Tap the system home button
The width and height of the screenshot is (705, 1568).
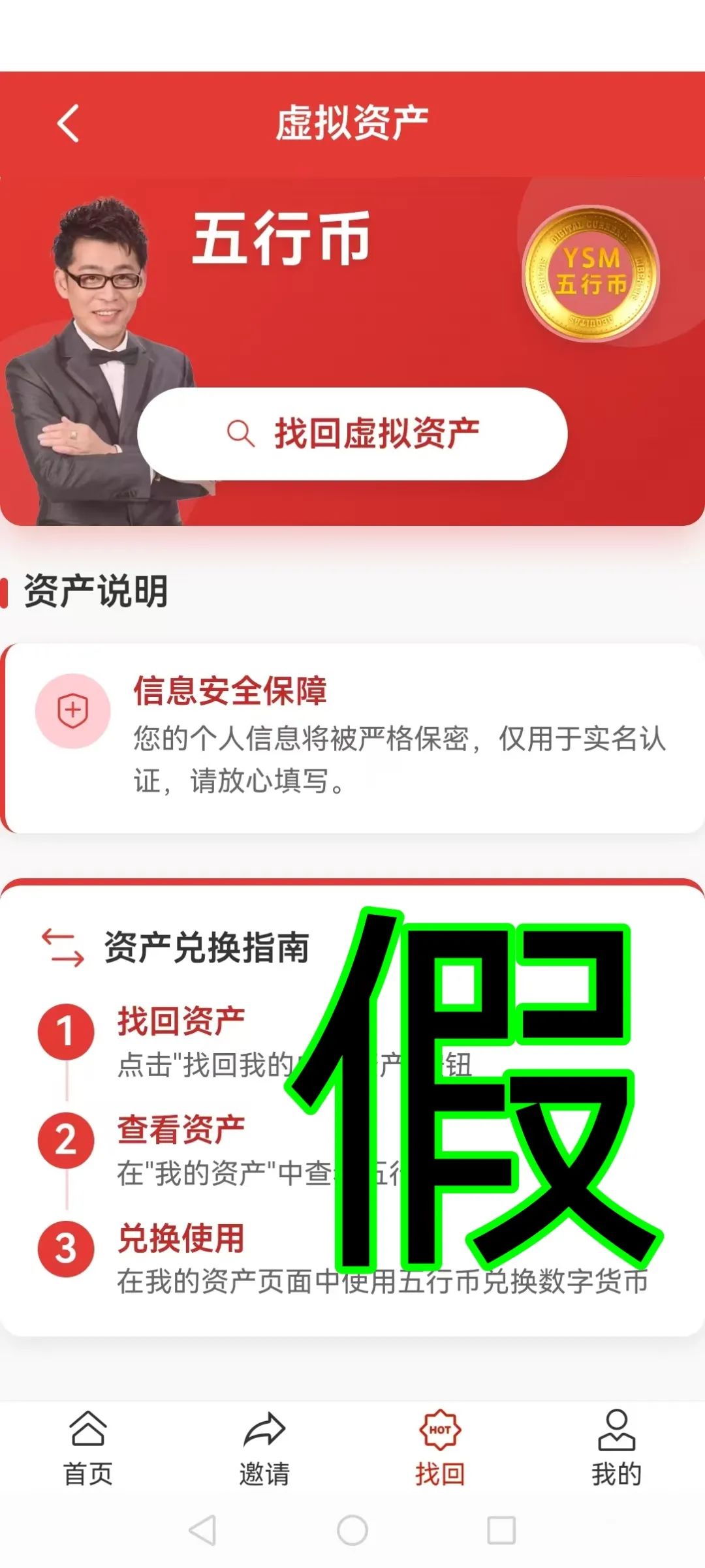point(352,1530)
